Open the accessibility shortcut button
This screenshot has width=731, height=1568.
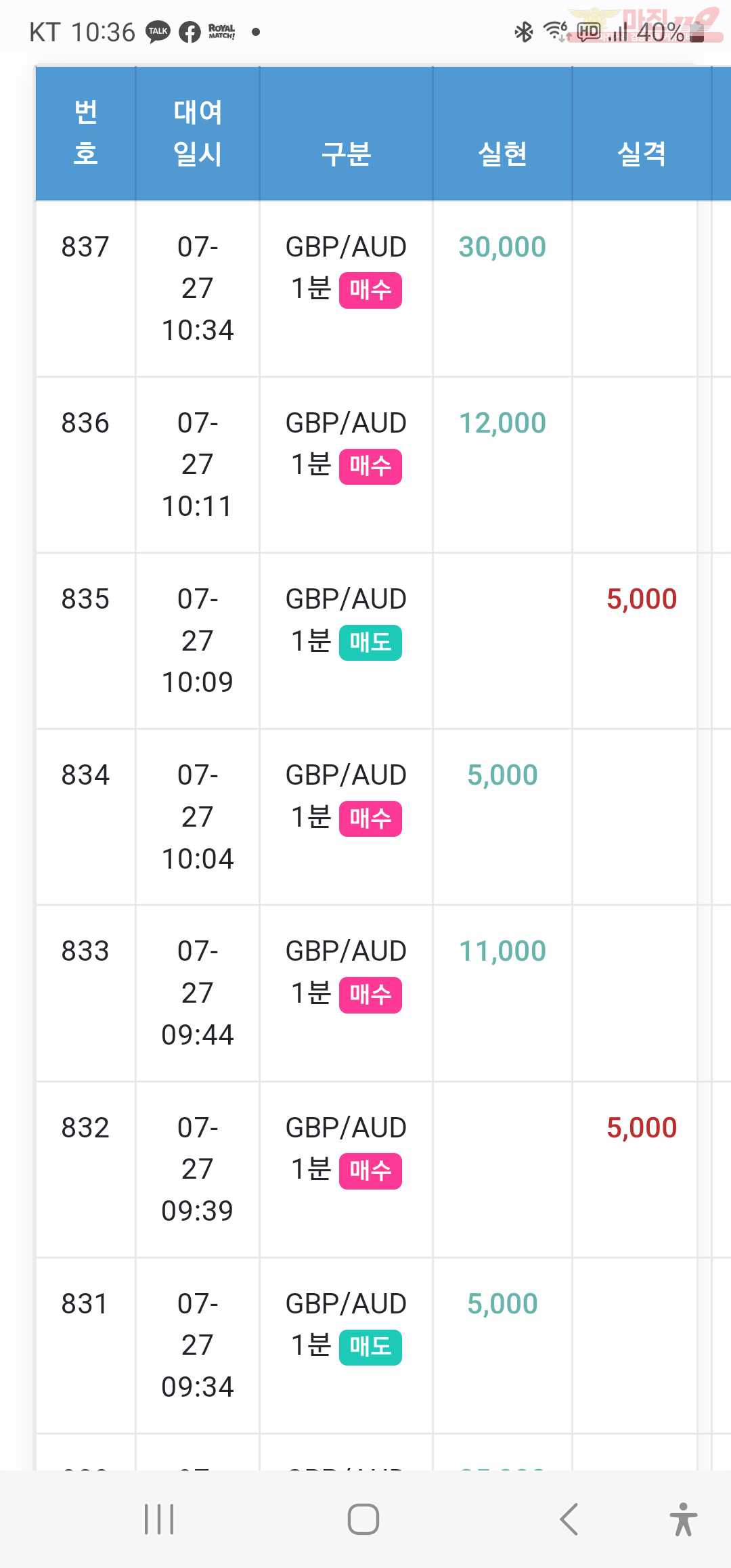tap(683, 1519)
